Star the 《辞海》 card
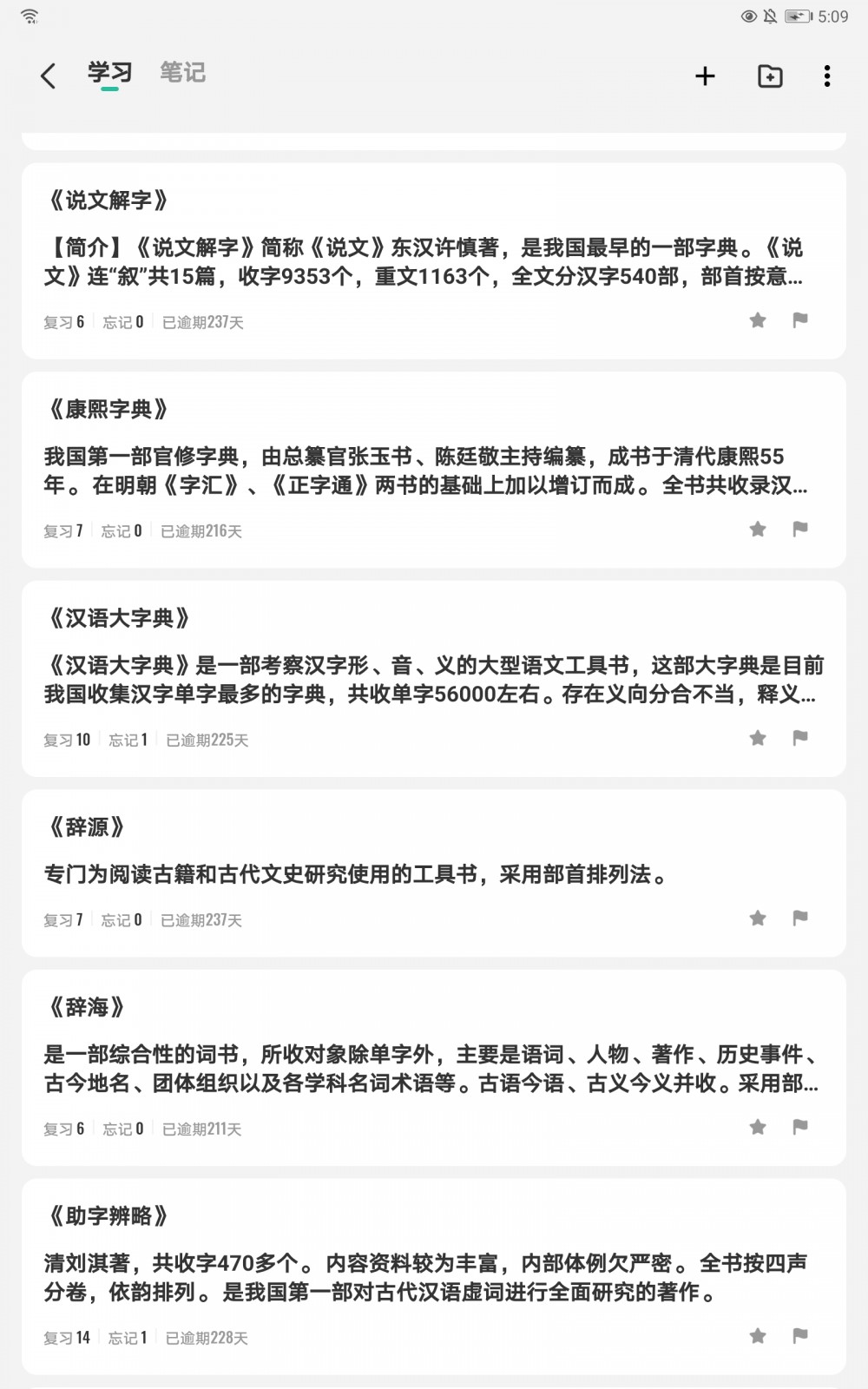 tap(758, 1127)
